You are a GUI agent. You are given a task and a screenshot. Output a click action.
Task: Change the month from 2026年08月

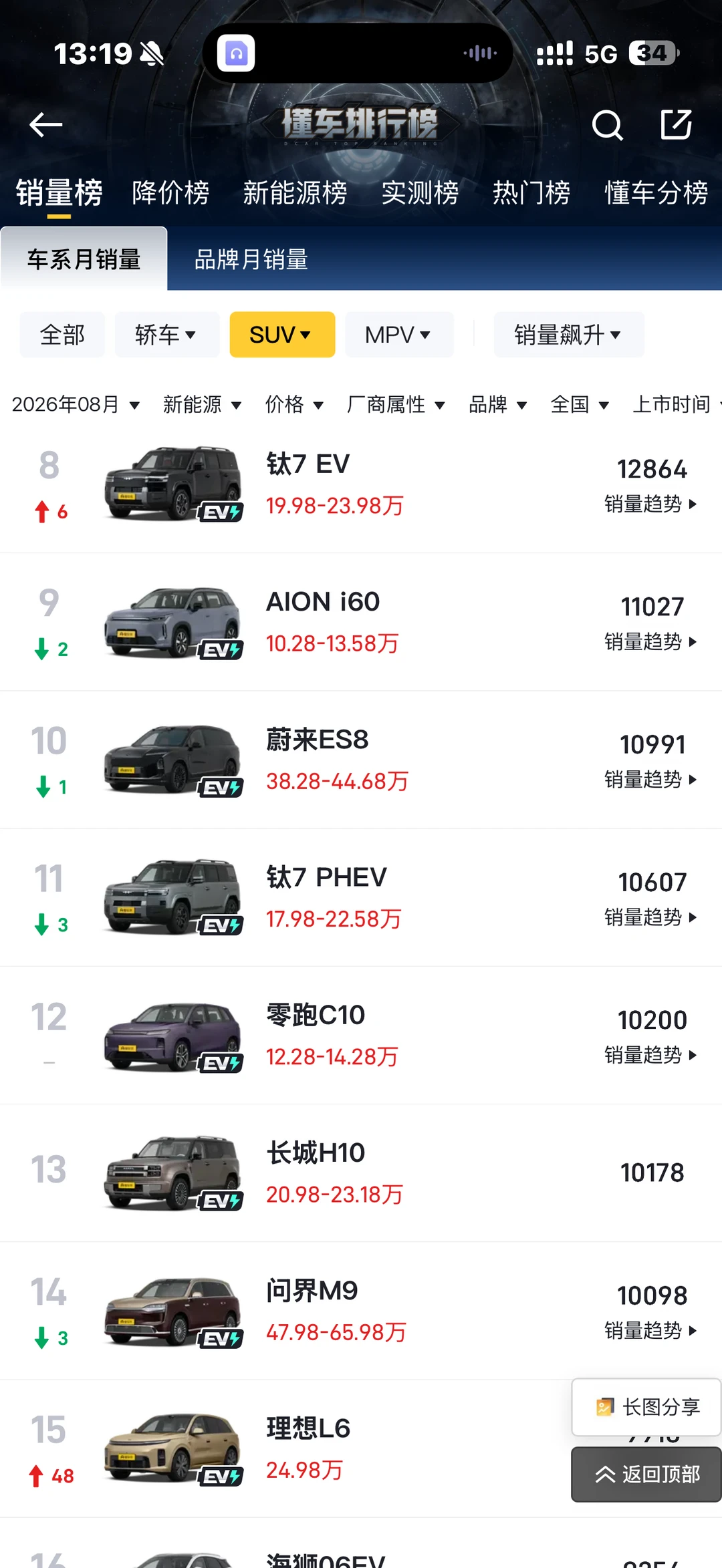tap(76, 404)
